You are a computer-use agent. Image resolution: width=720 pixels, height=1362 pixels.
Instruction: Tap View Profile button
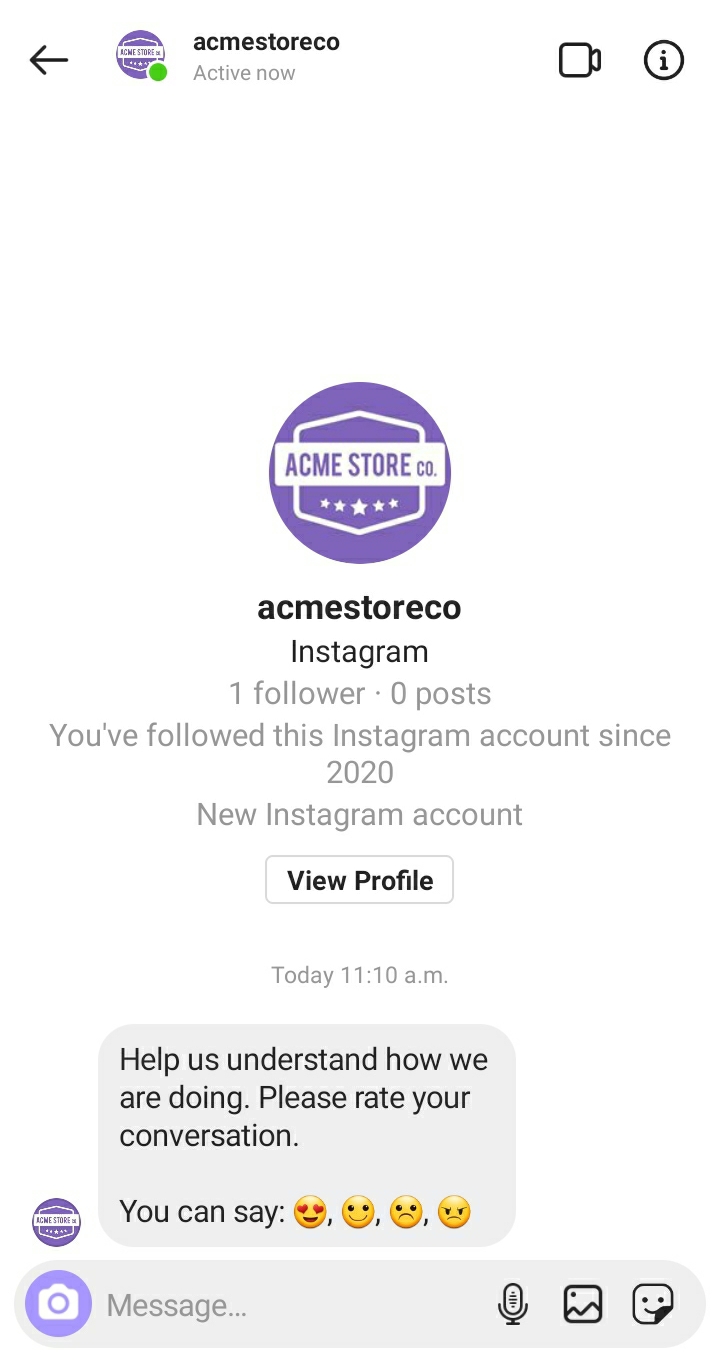tap(359, 880)
